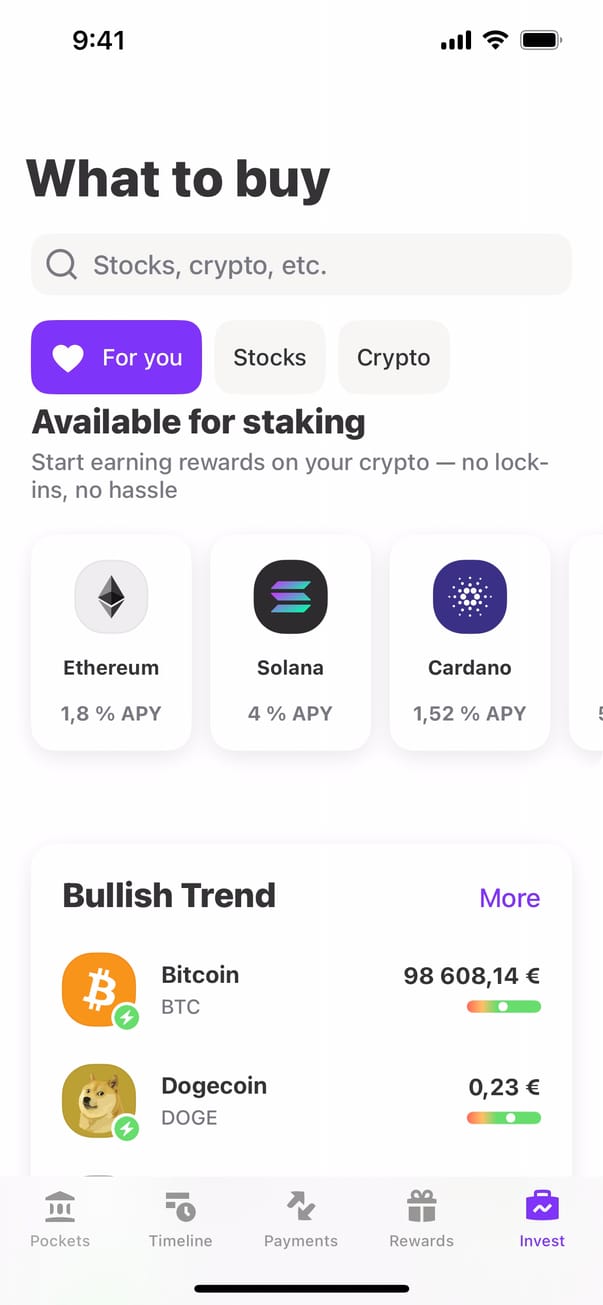View the Cardano staking card

470,642
